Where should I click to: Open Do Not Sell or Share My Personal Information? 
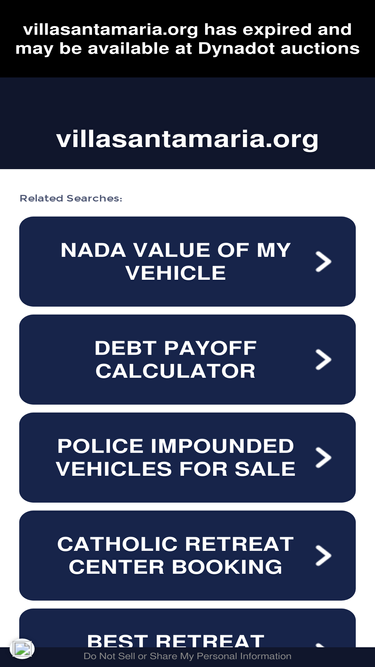pos(188,656)
